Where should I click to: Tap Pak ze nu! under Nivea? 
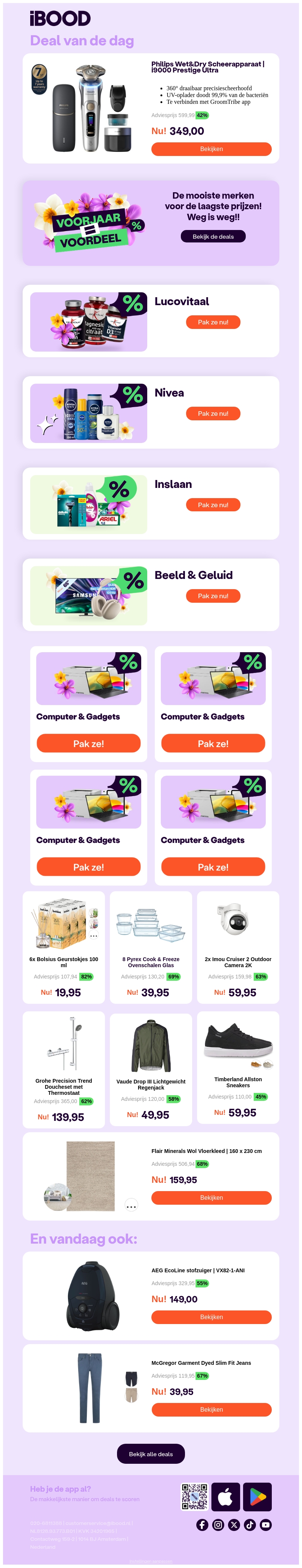coord(213,413)
